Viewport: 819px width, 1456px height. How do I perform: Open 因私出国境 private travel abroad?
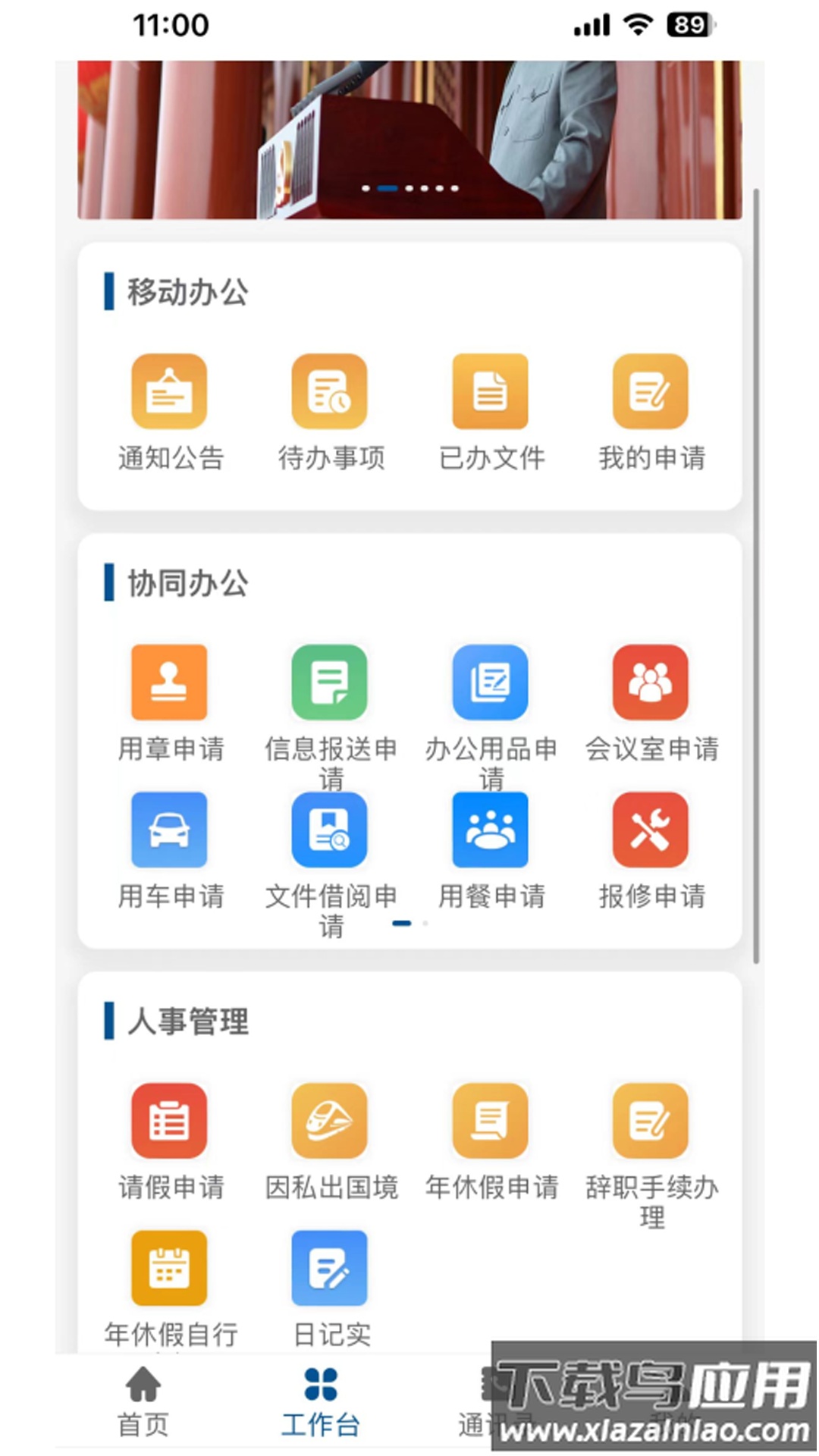coord(329,1121)
